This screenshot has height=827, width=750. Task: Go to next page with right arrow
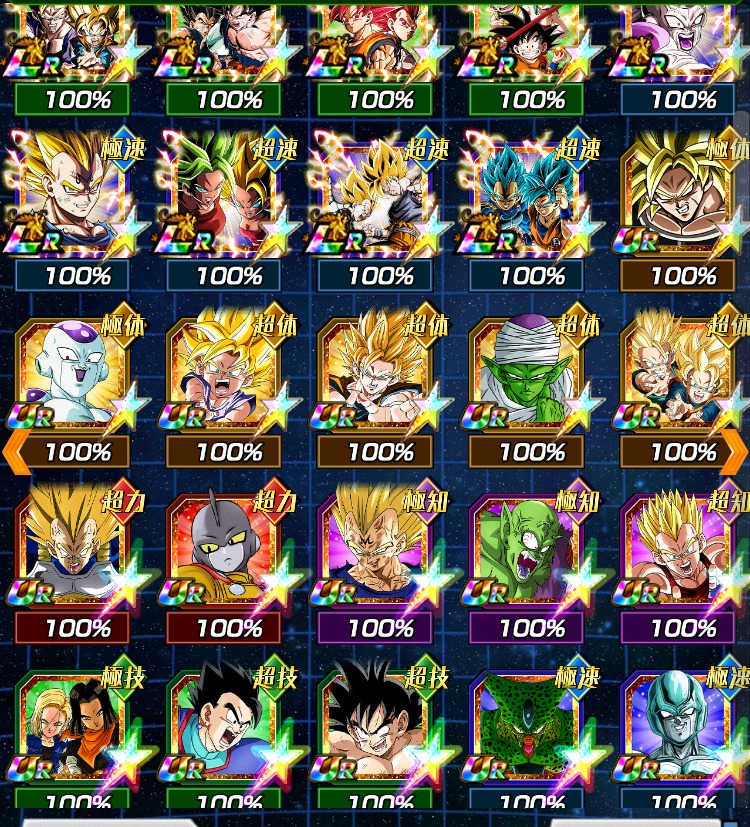click(736, 450)
